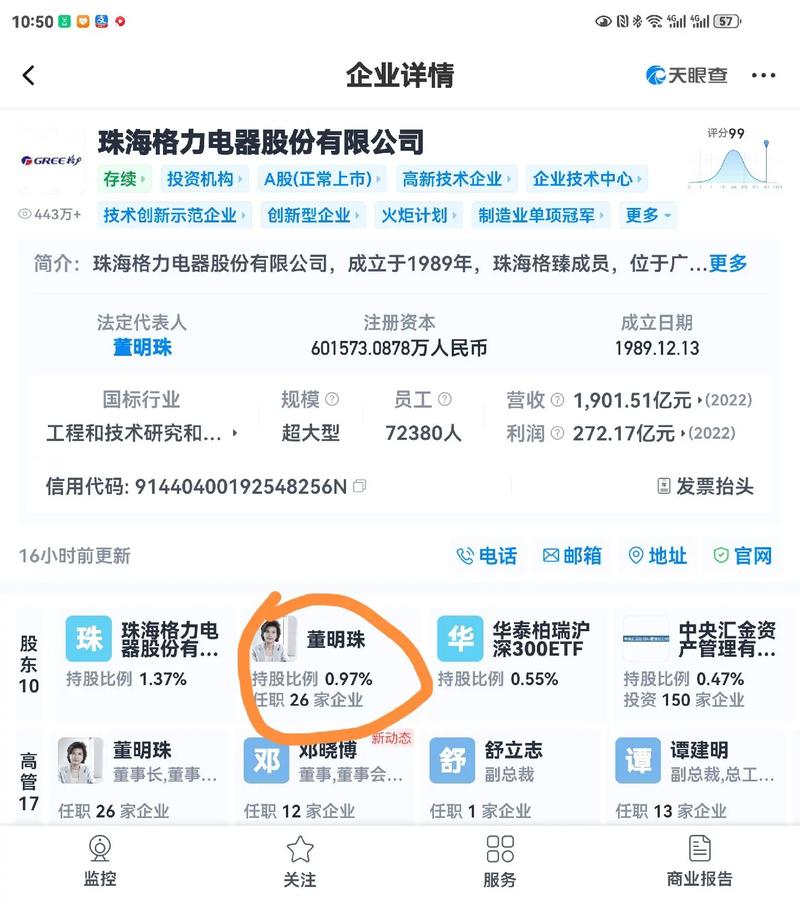Open the 官网 official website
The height and width of the screenshot is (902, 800).
pyautogui.click(x=742, y=556)
